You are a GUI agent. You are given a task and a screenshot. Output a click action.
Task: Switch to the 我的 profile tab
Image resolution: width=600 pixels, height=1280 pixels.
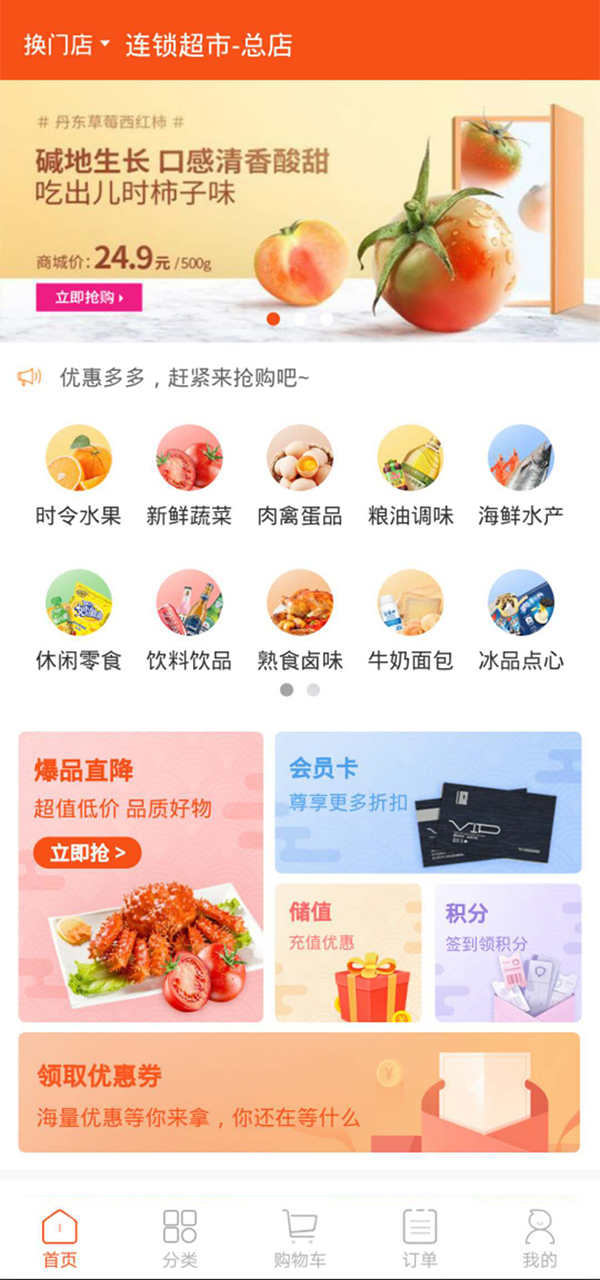pos(540,1238)
